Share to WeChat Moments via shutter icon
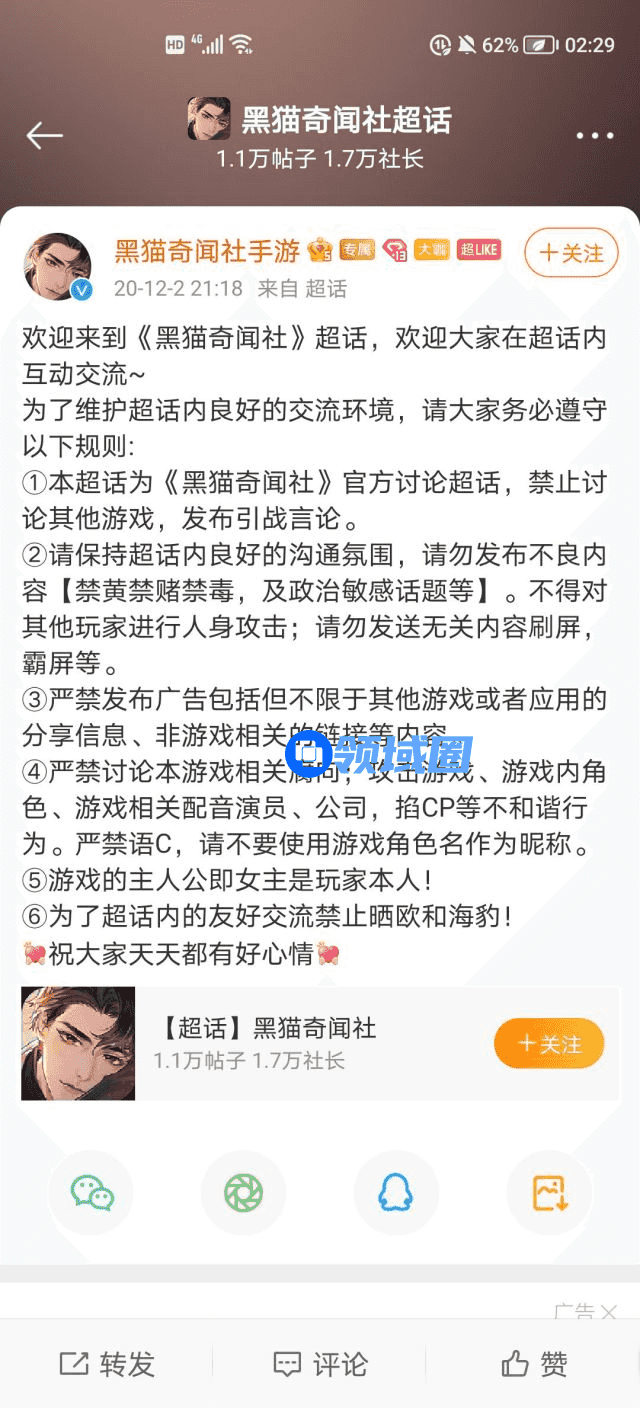Screen dimensions: 640x1408 point(243,1193)
